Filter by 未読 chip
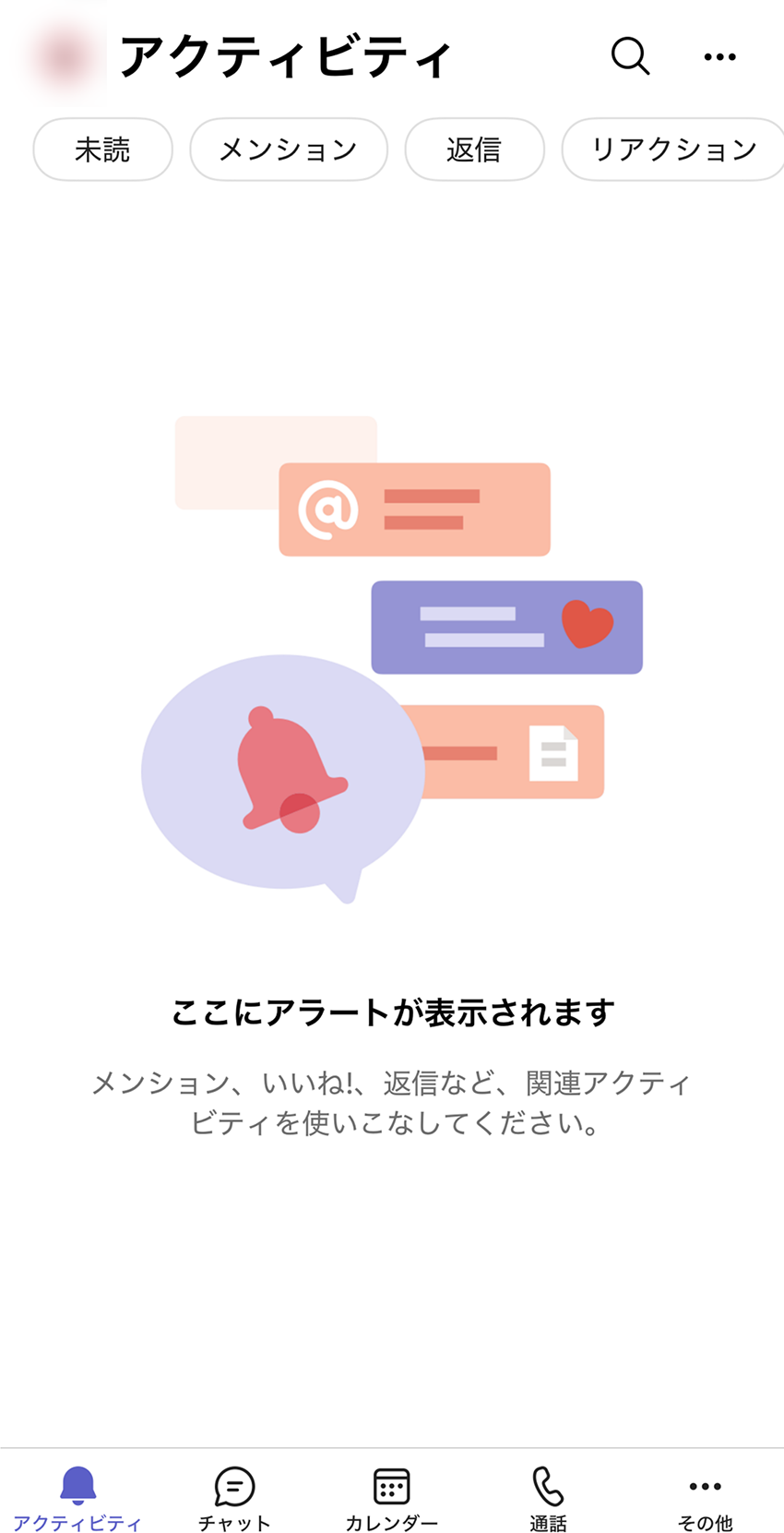The width and height of the screenshot is (784, 1533). pos(102,150)
